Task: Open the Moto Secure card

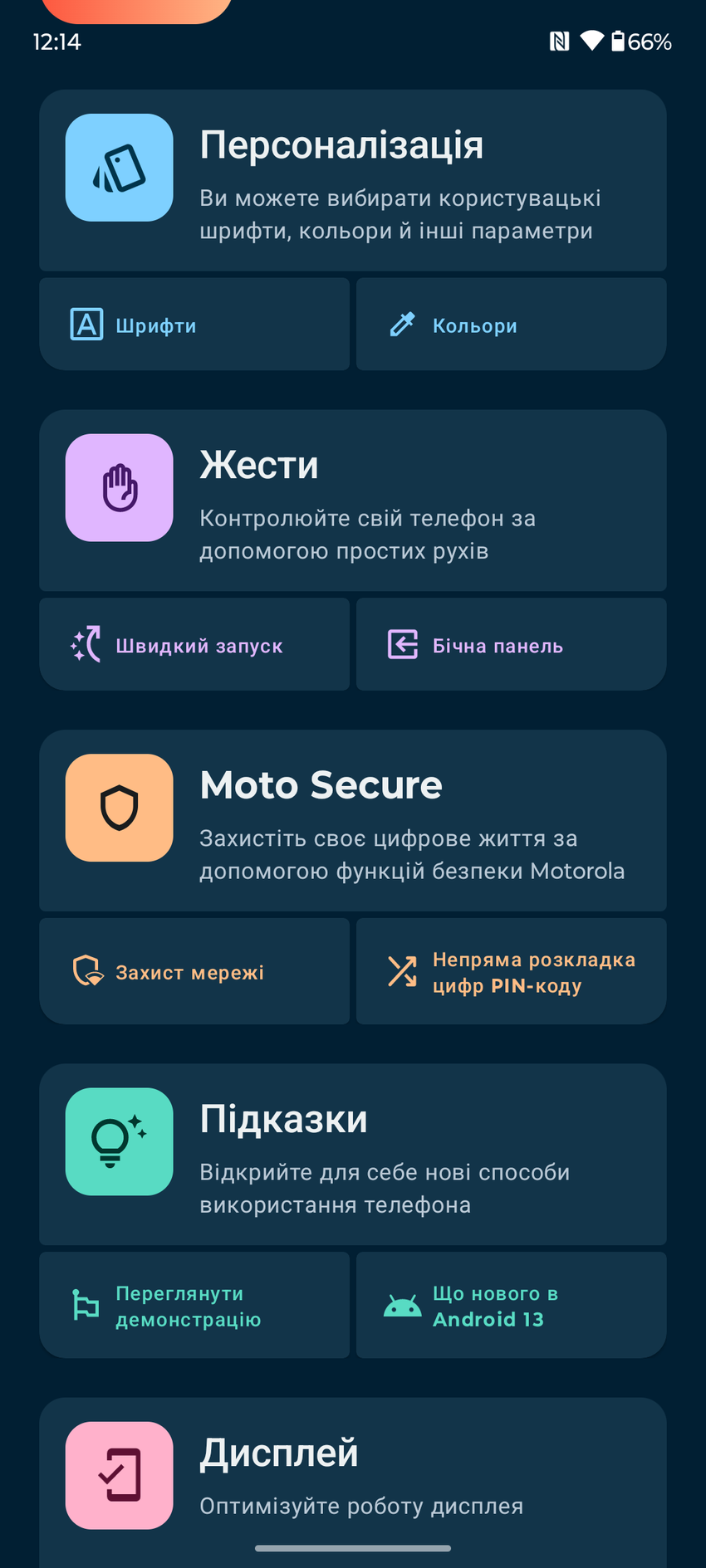Action: tap(352, 820)
